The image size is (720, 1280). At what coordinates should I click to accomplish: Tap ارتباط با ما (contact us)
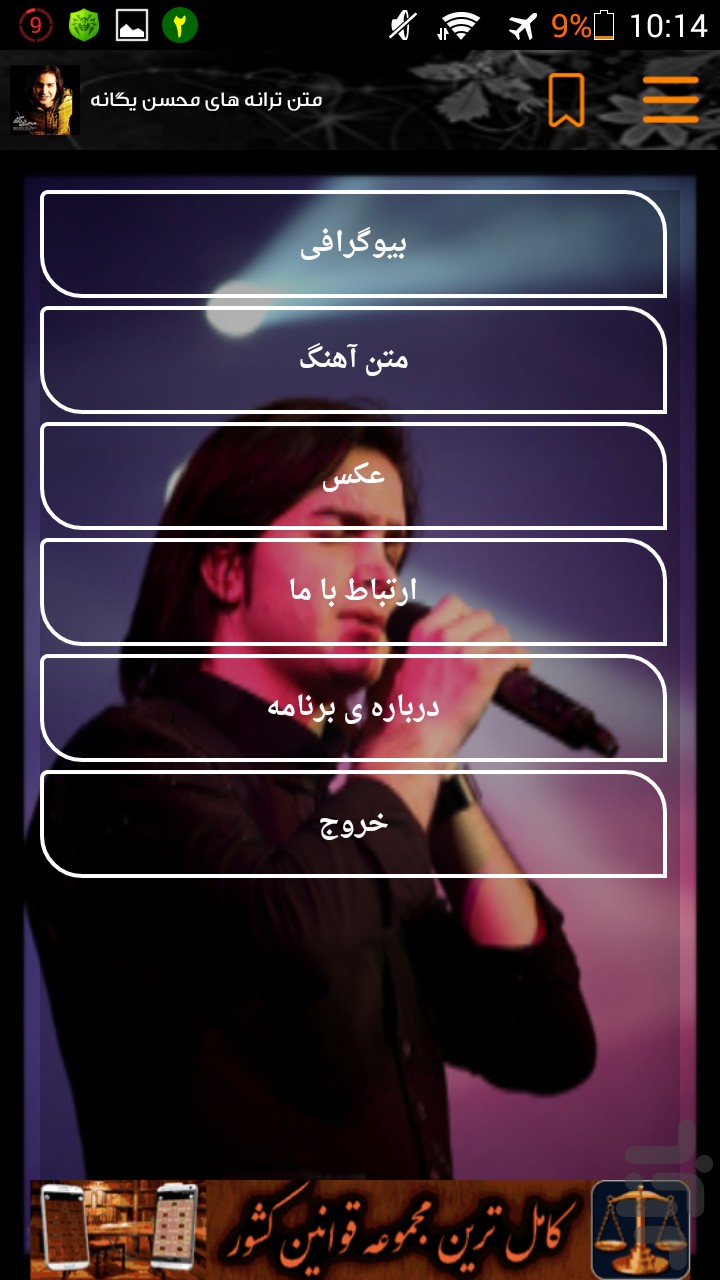point(353,592)
